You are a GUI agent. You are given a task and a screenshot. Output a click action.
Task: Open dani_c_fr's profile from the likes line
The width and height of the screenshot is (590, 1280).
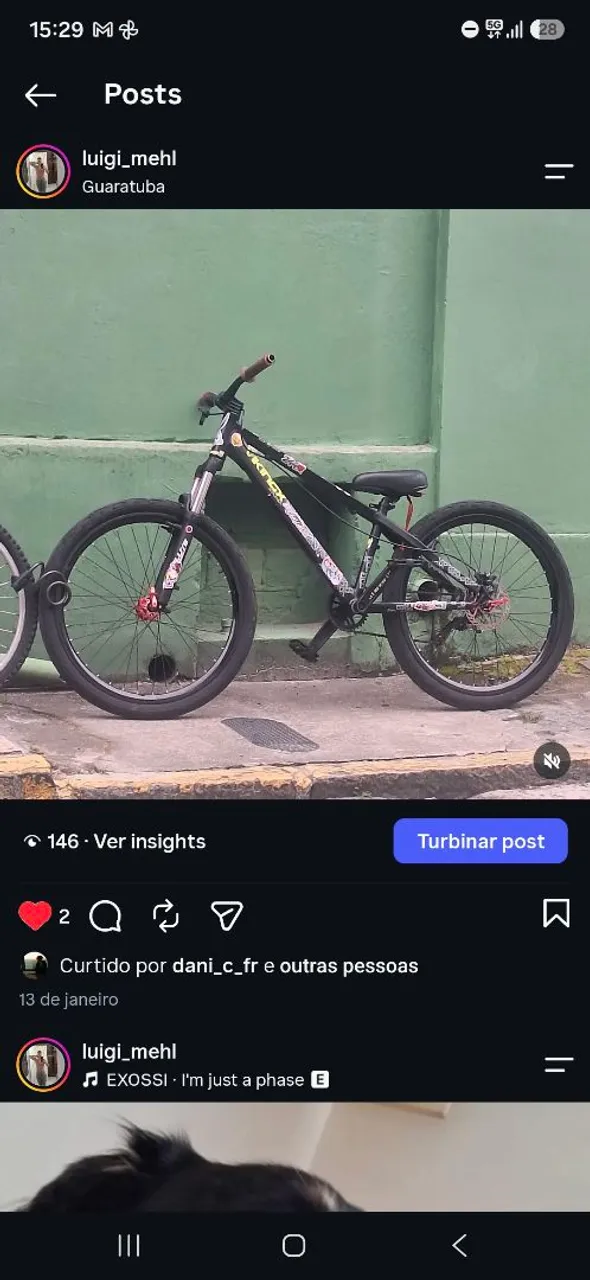(x=215, y=966)
